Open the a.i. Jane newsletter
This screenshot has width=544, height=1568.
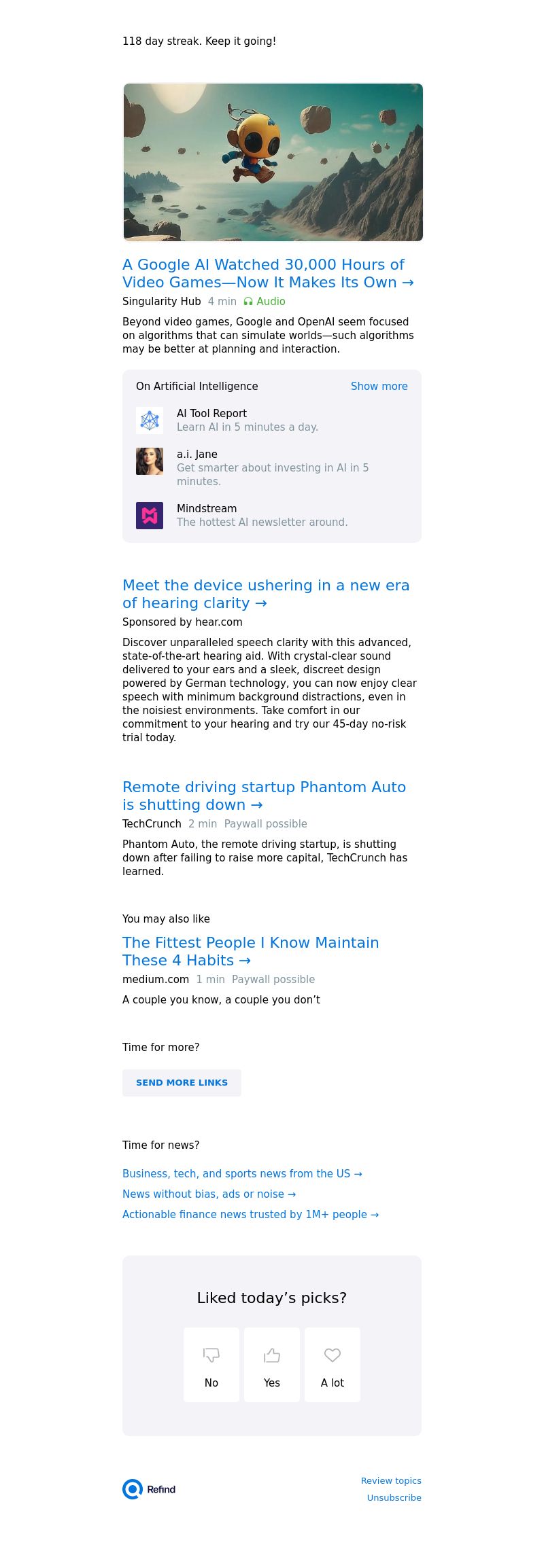272,467
